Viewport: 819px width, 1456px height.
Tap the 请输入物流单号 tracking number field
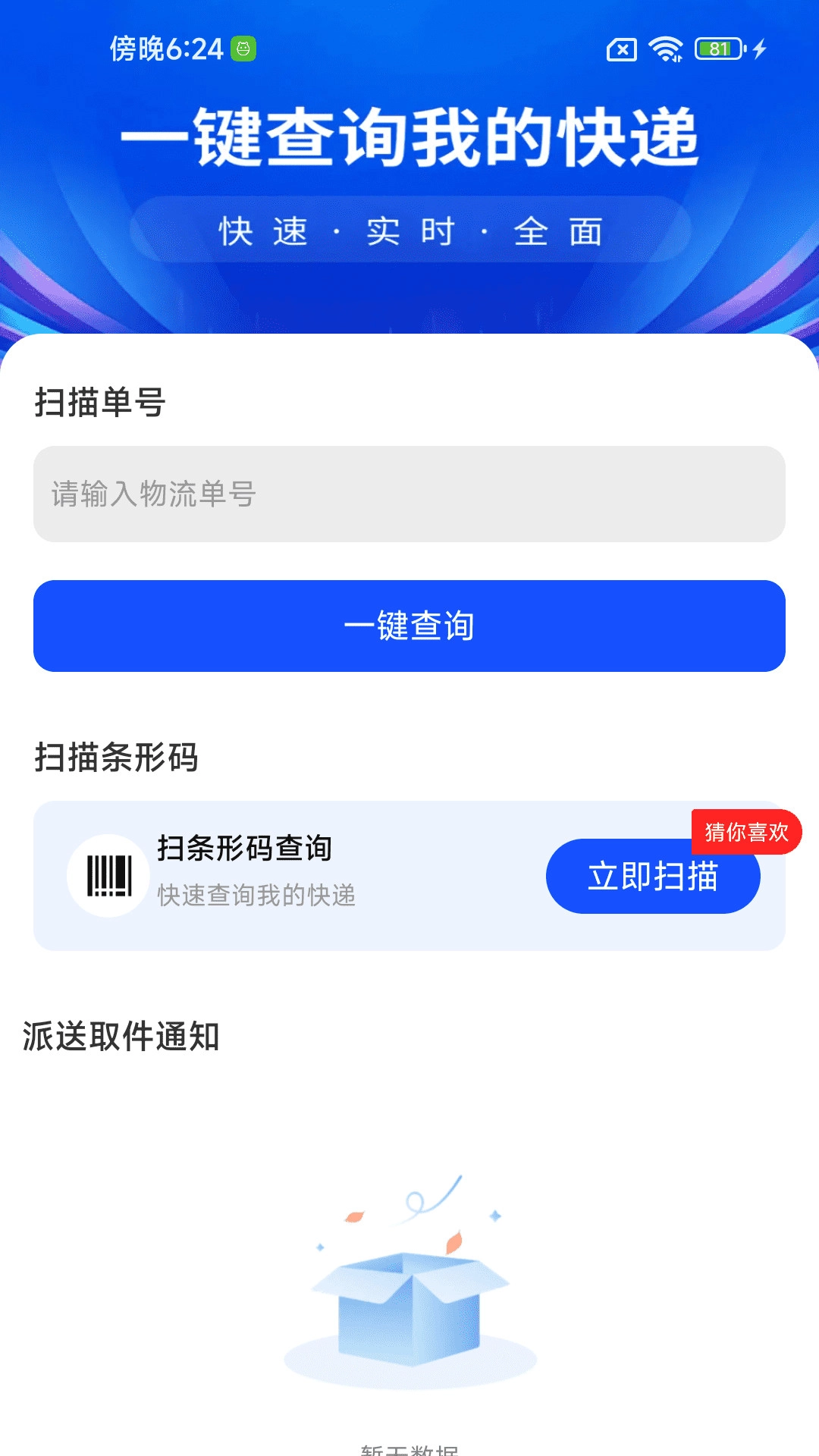tap(409, 494)
